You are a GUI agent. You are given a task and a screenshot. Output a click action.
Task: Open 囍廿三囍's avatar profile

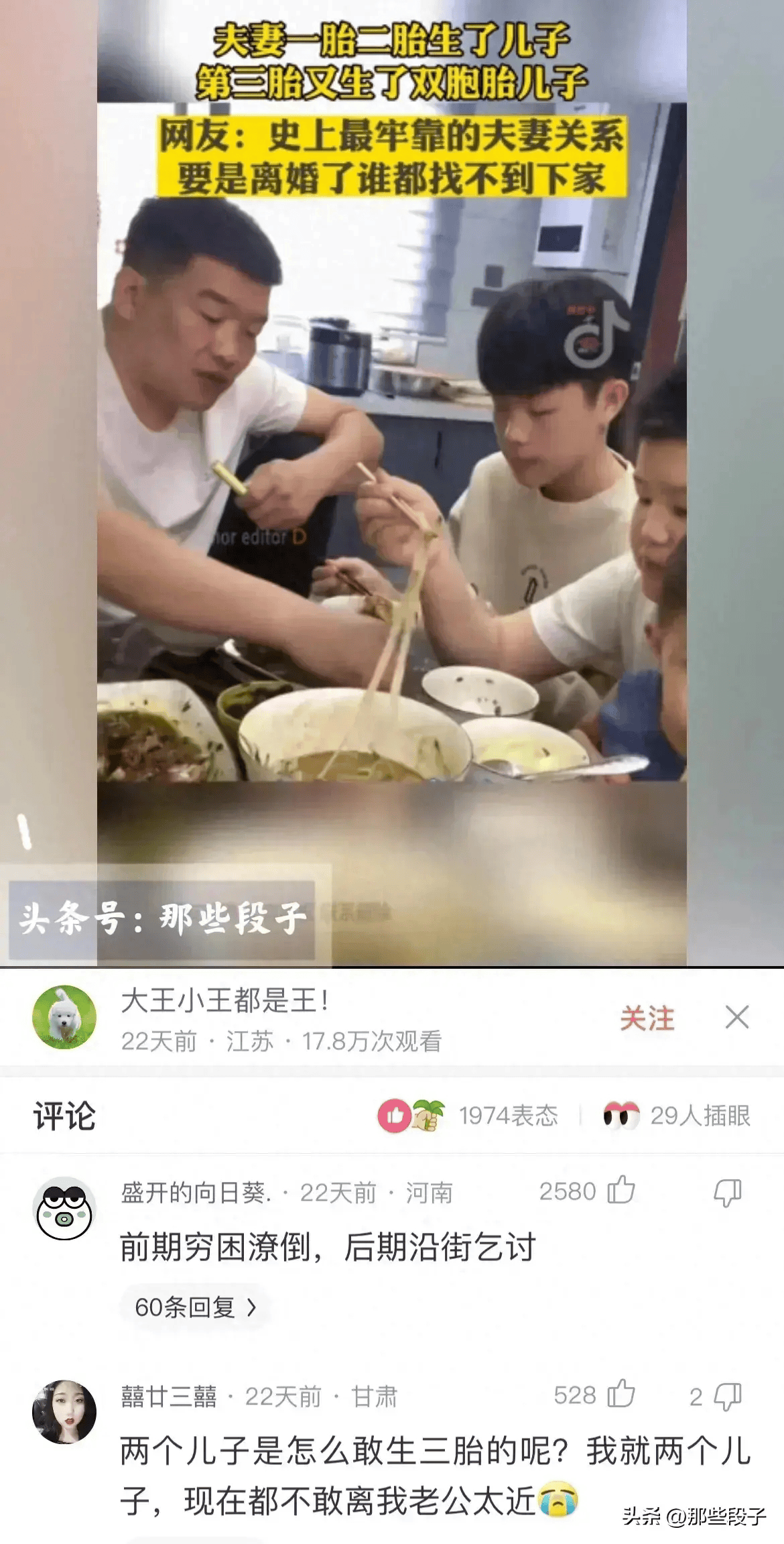click(64, 1411)
